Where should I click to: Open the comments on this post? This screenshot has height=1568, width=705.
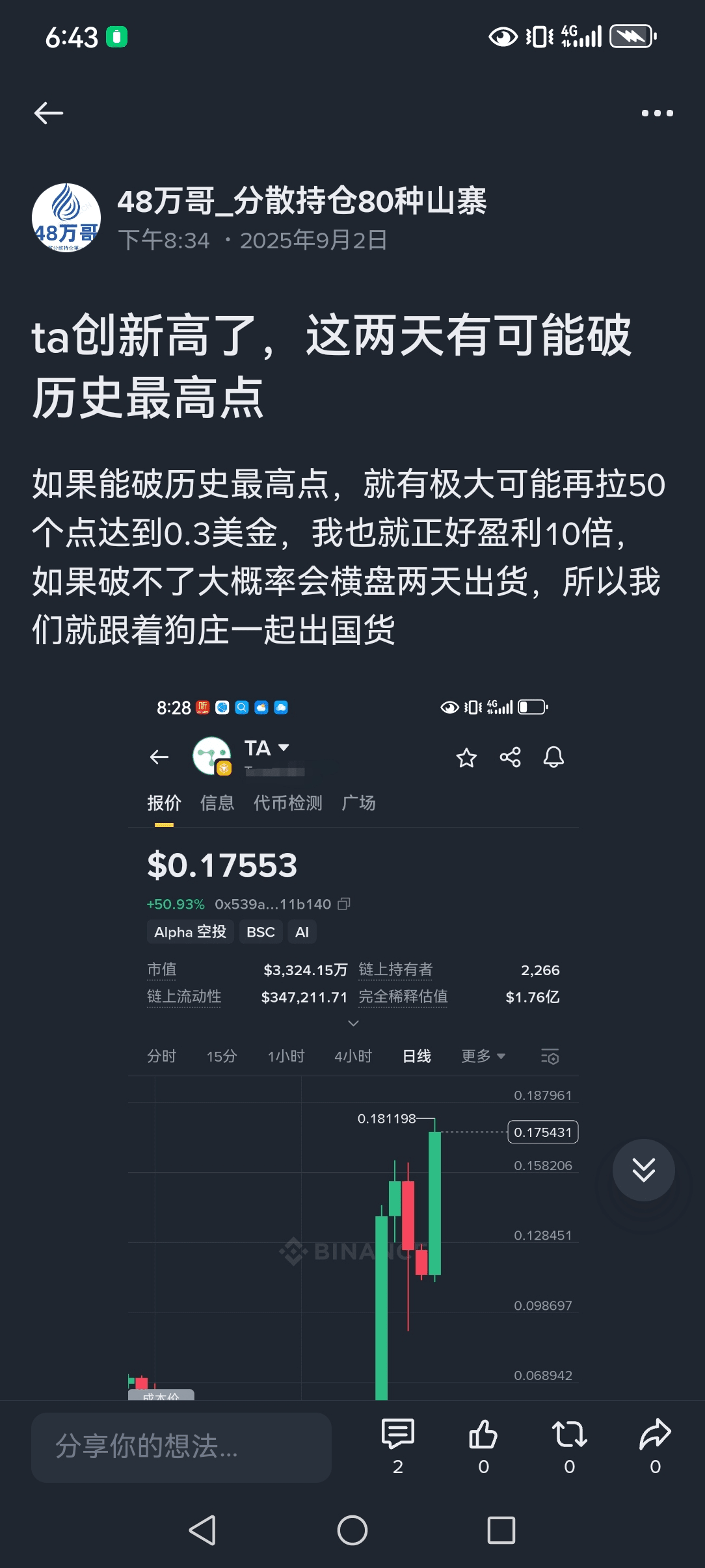[398, 1444]
